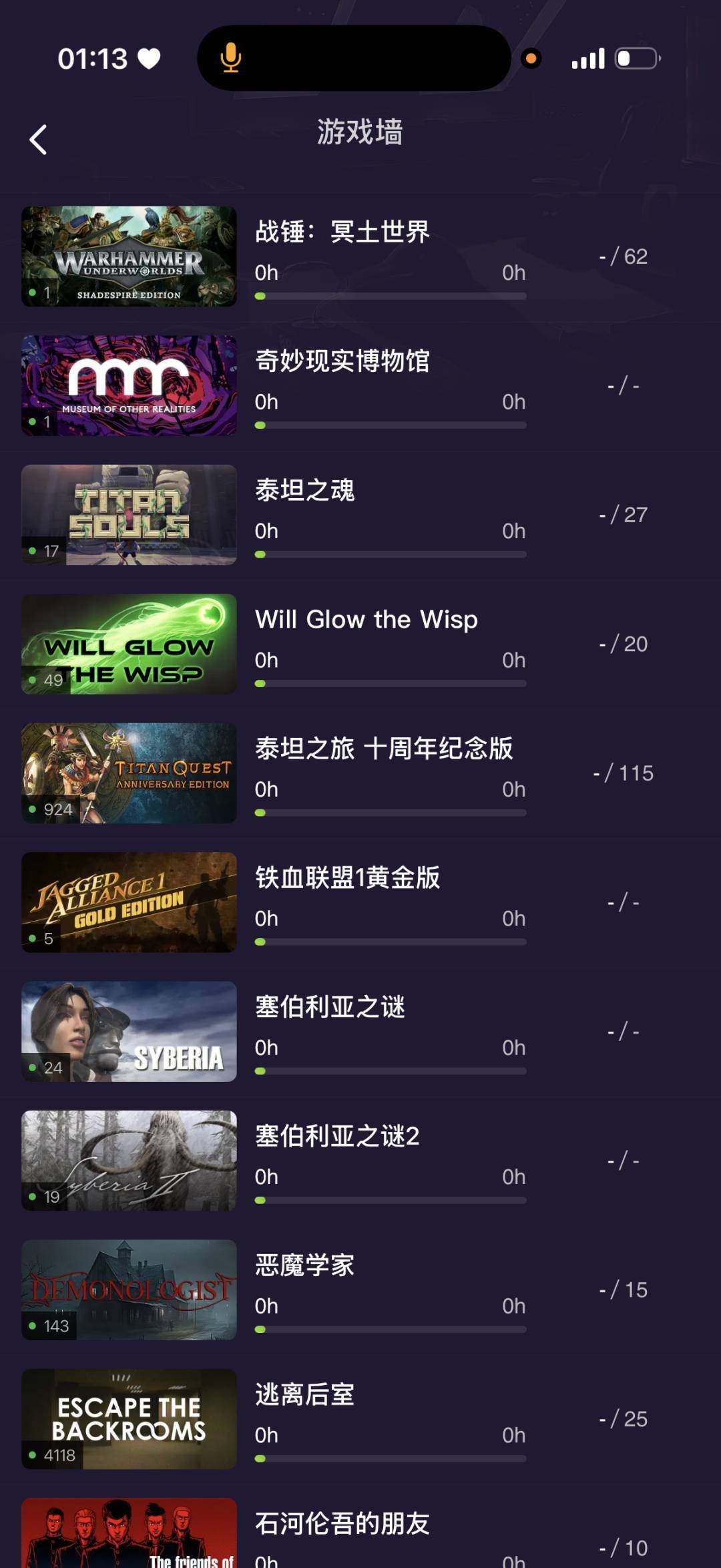This screenshot has height=1568, width=721.
Task: Tap the back arrow icon
Action: pyautogui.click(x=38, y=140)
